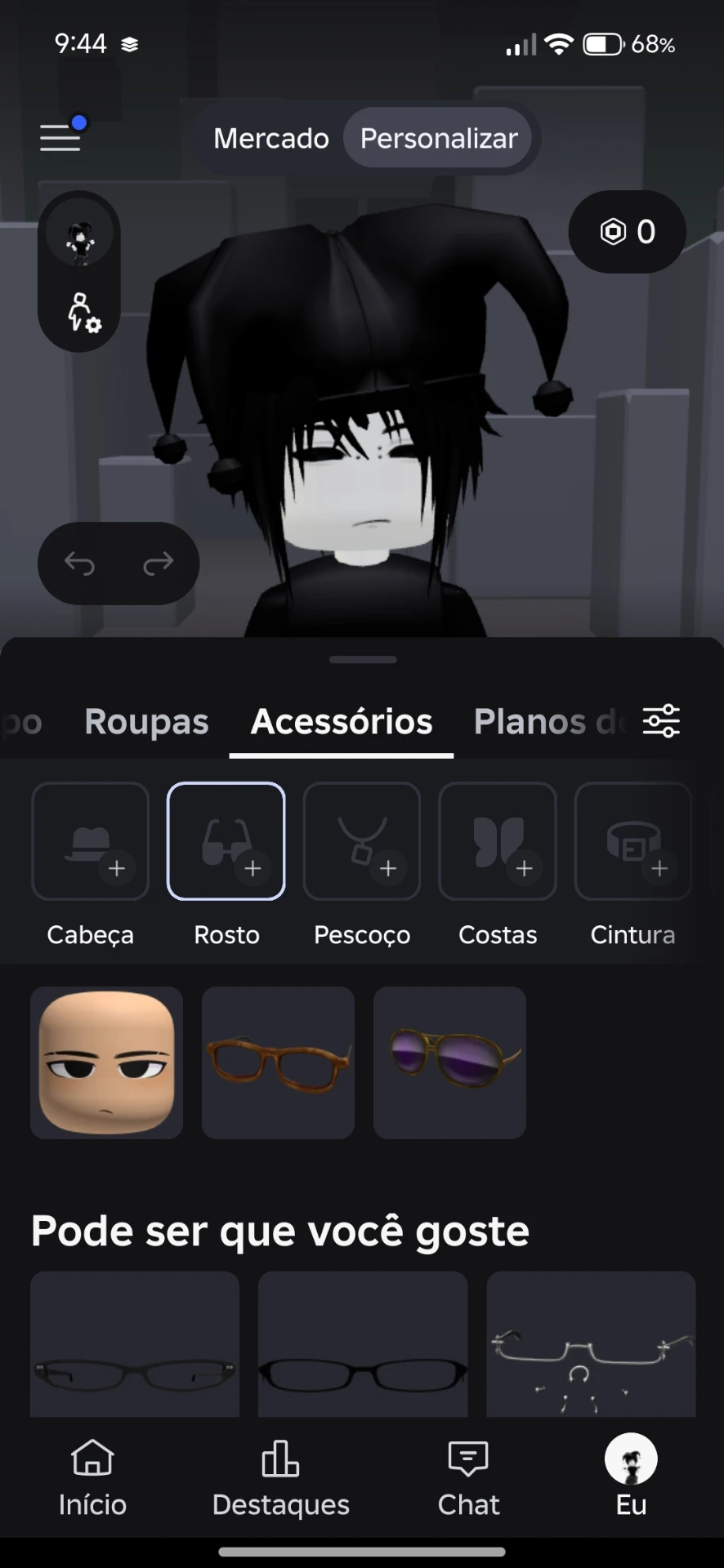Switch to the Roupas tab
Screen dimensions: 724x1568
pos(146,721)
